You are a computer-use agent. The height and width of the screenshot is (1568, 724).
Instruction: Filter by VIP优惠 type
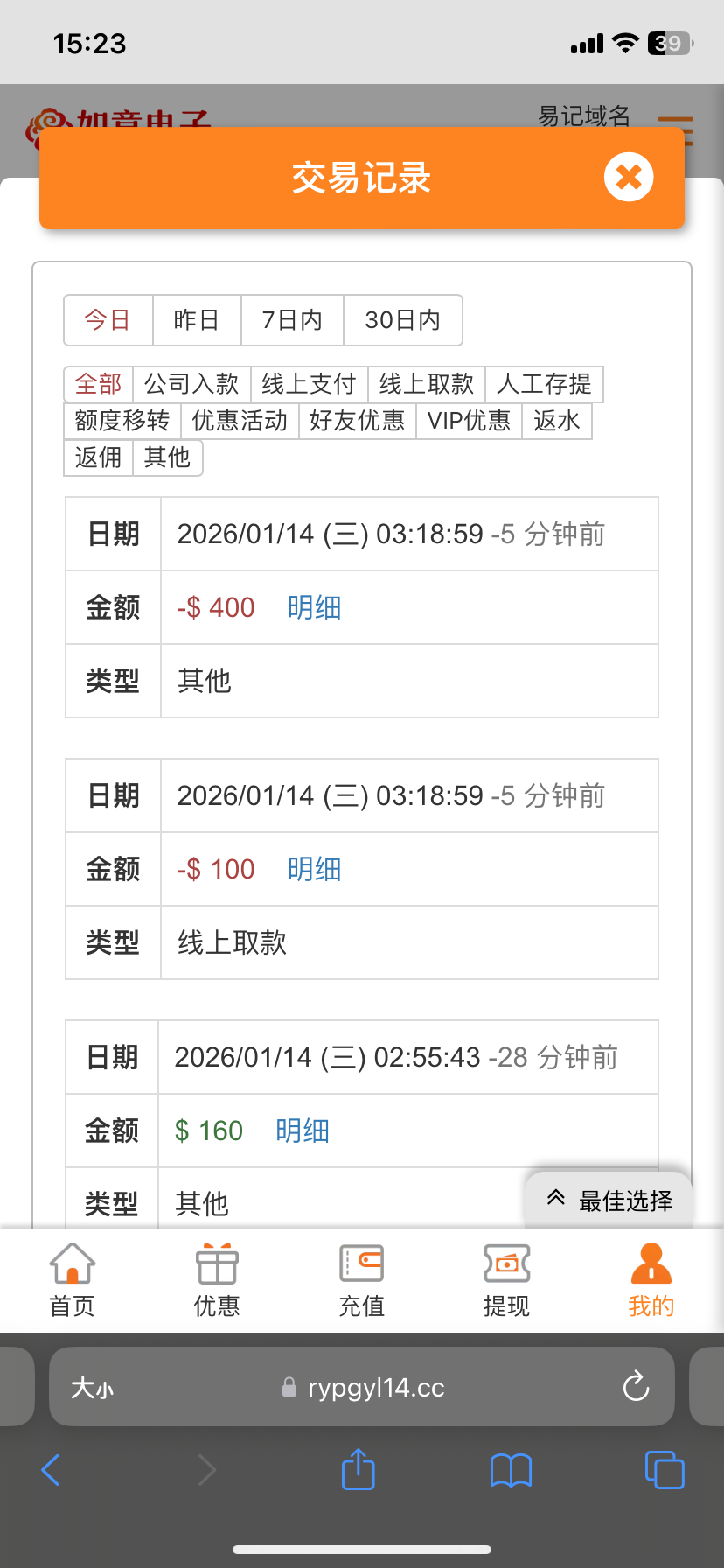coord(469,421)
